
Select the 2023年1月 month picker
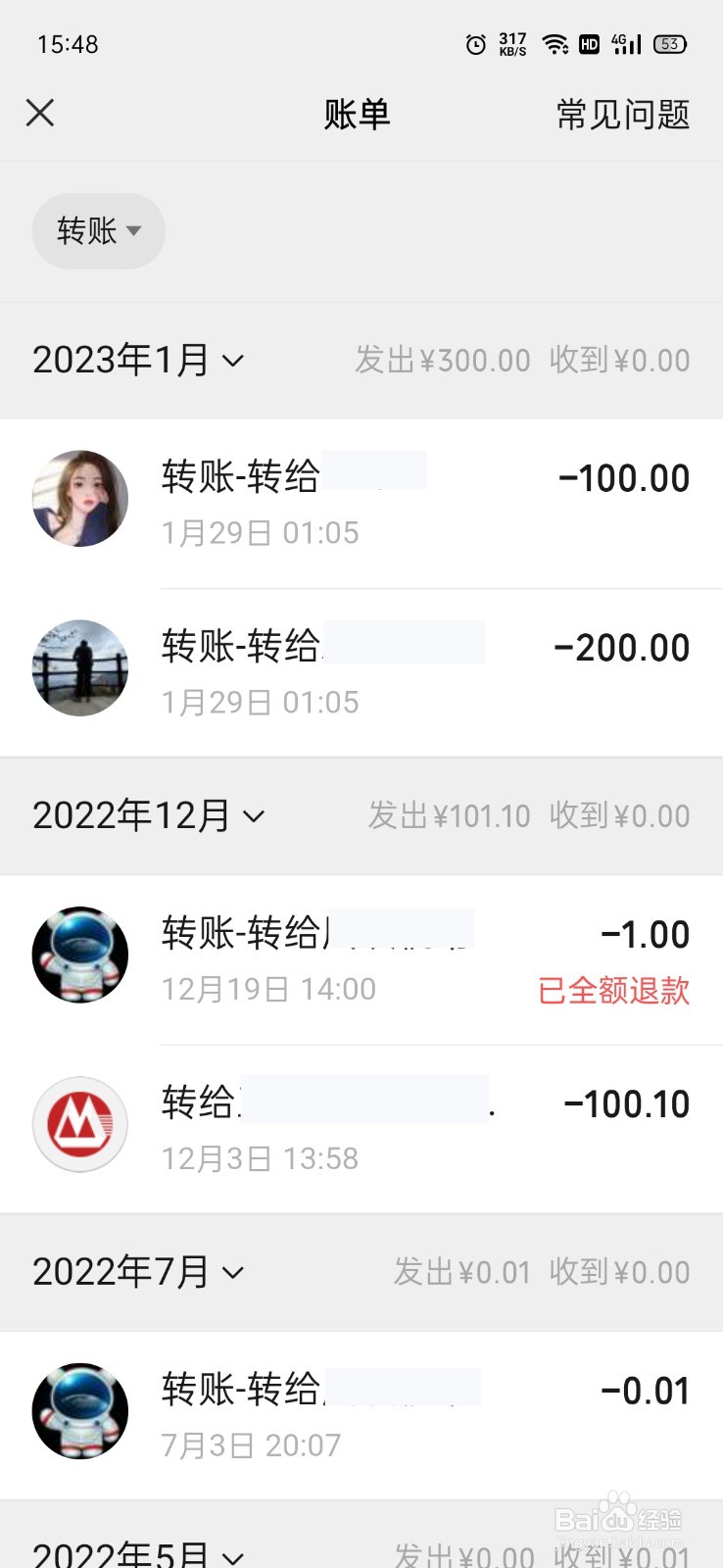[138, 361]
